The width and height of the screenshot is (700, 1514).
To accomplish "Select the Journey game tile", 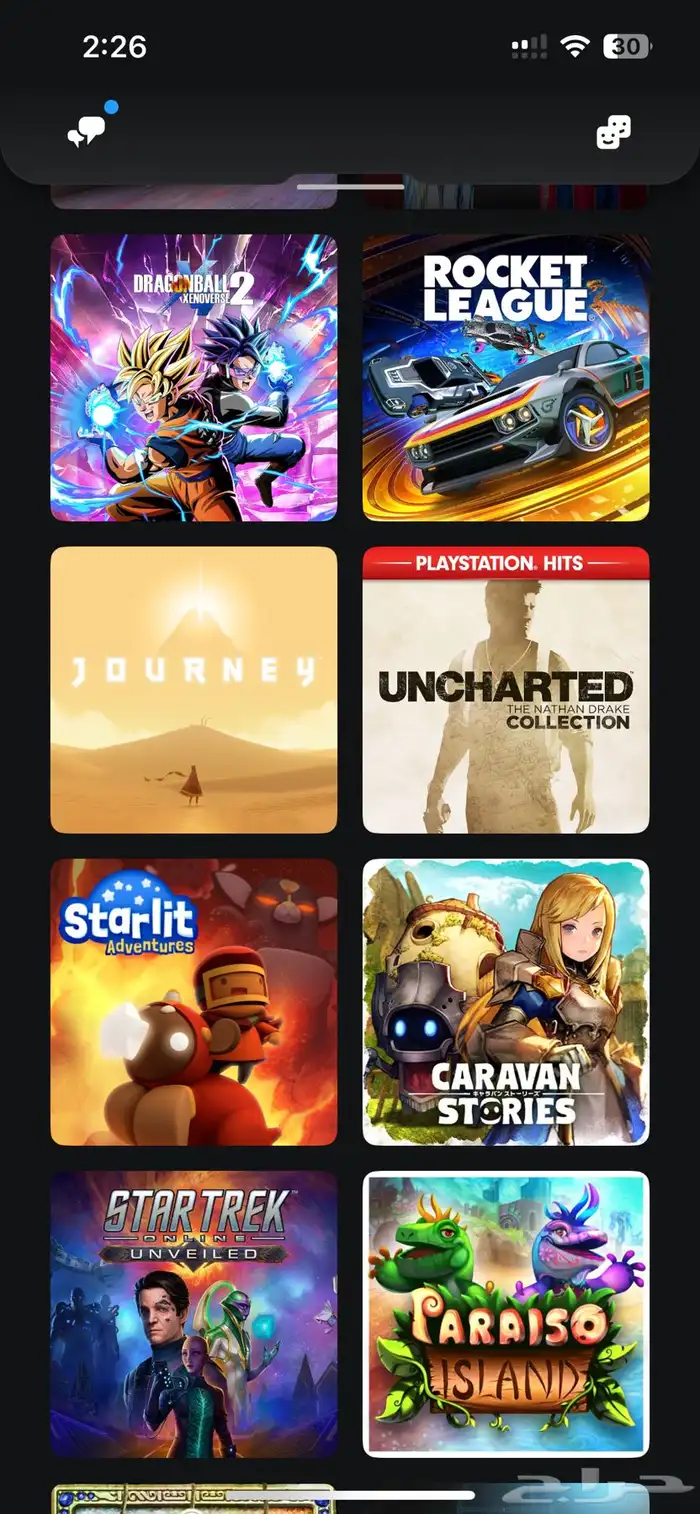I will (x=194, y=690).
